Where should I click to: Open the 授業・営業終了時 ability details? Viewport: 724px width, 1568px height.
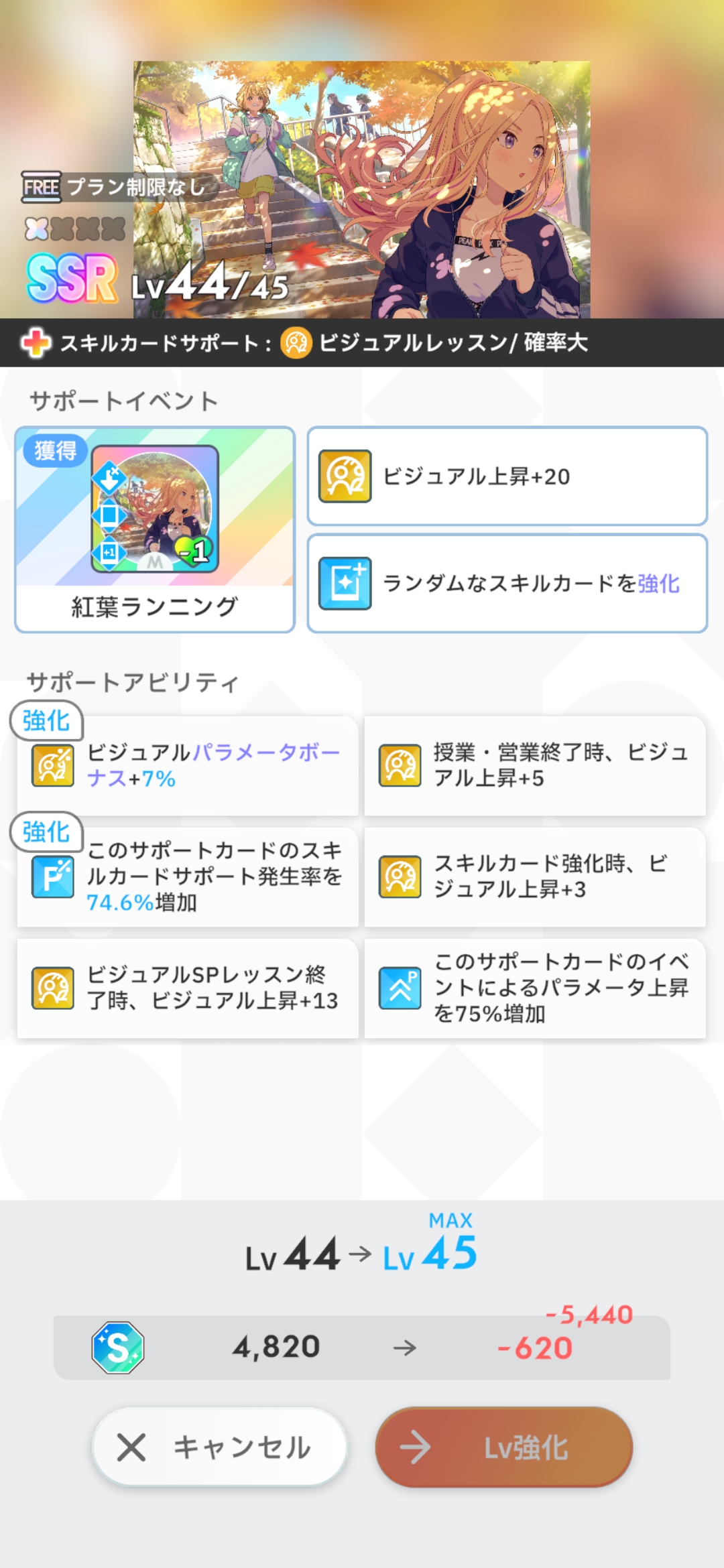(x=535, y=765)
